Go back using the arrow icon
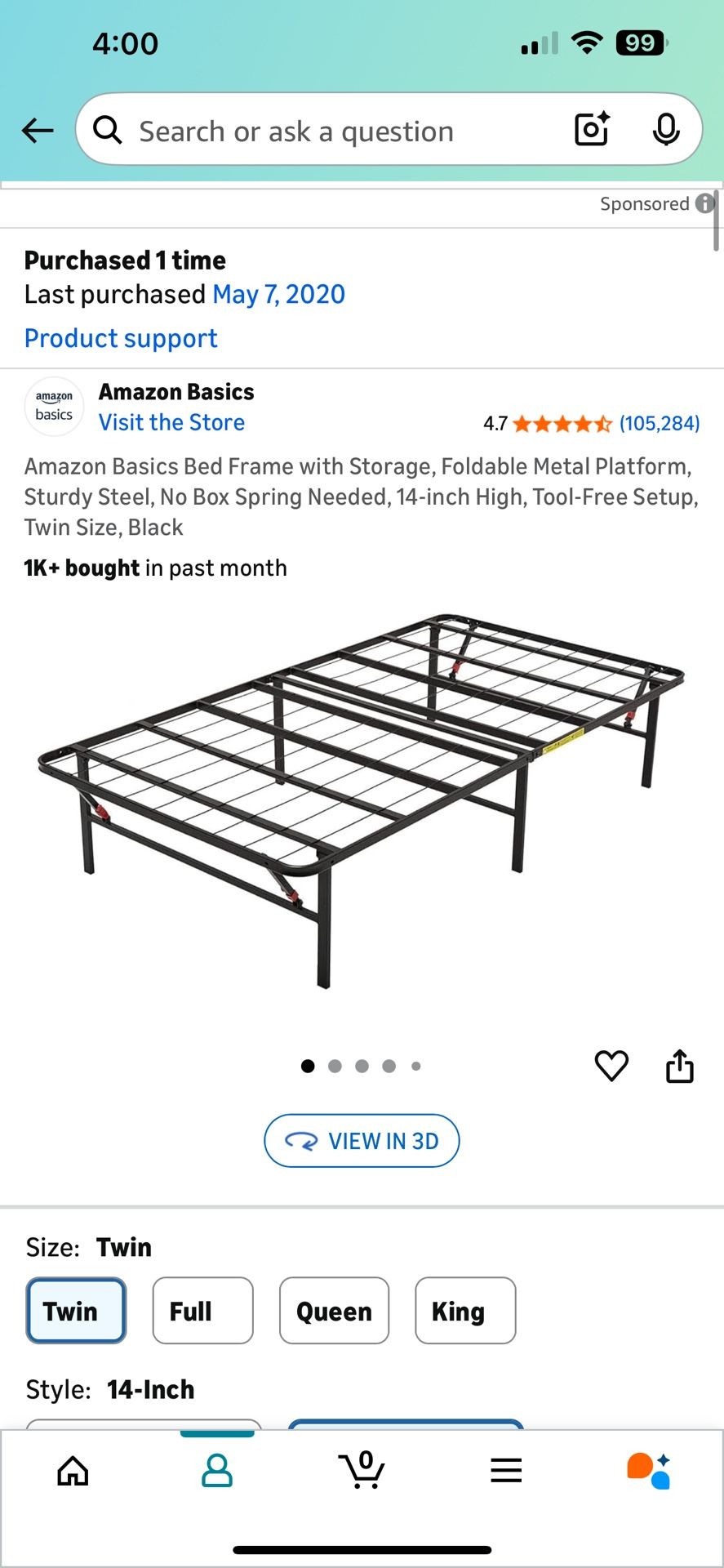 coord(38,131)
